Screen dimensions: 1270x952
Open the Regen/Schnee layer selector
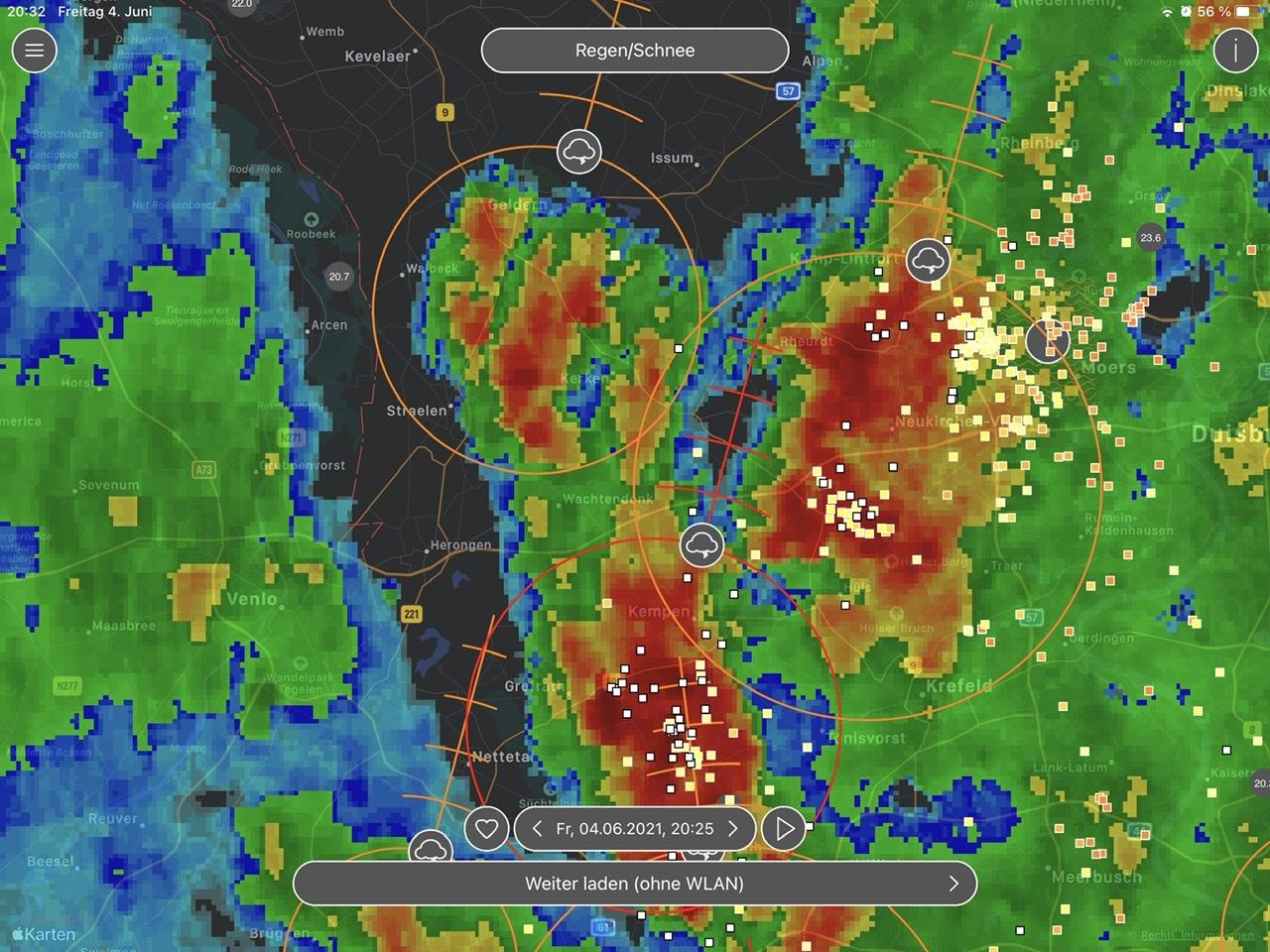point(635,51)
